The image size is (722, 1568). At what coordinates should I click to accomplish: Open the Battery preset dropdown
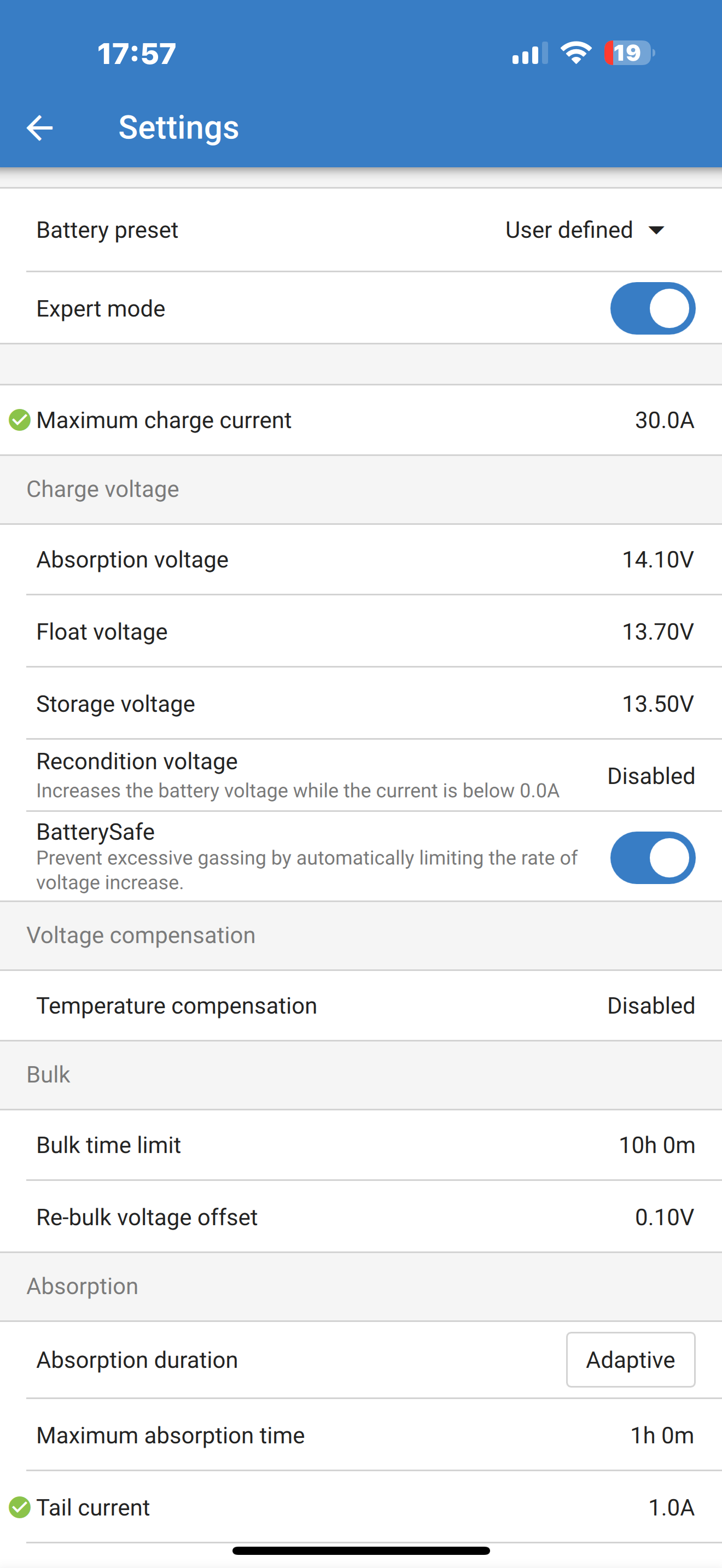pyautogui.click(x=585, y=230)
